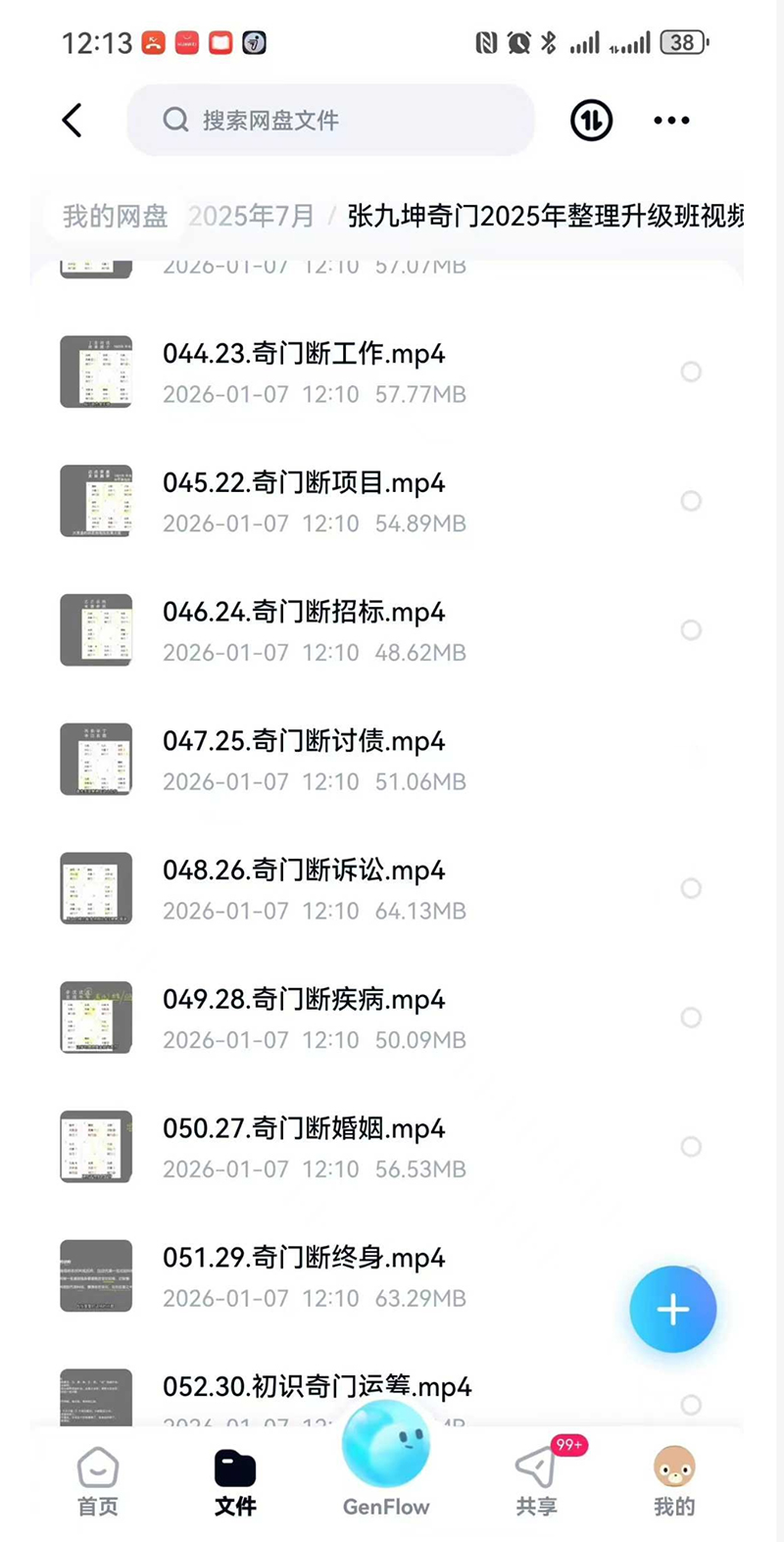Open the three-dot overflow menu
This screenshot has width=784, height=1542.
(x=671, y=121)
